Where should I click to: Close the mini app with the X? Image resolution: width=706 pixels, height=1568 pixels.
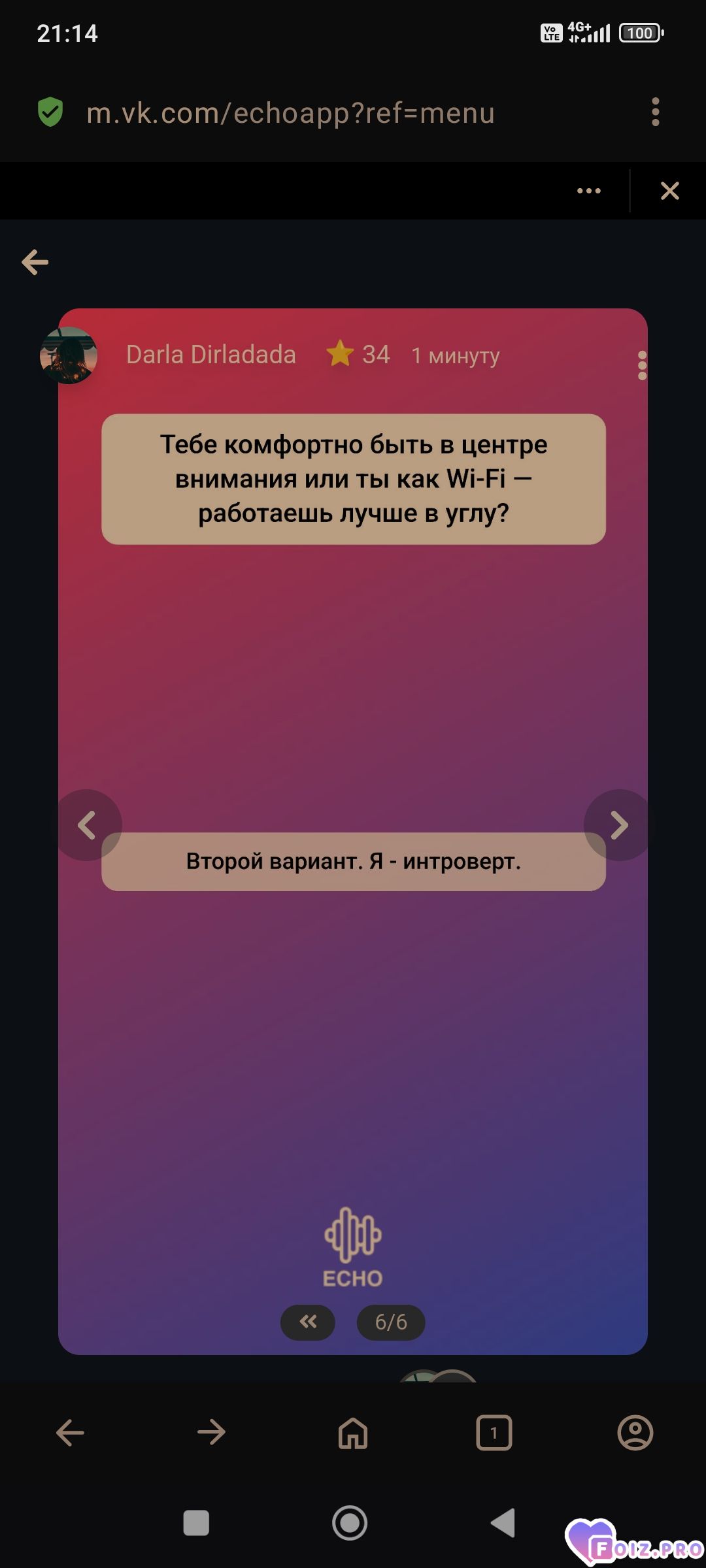669,191
